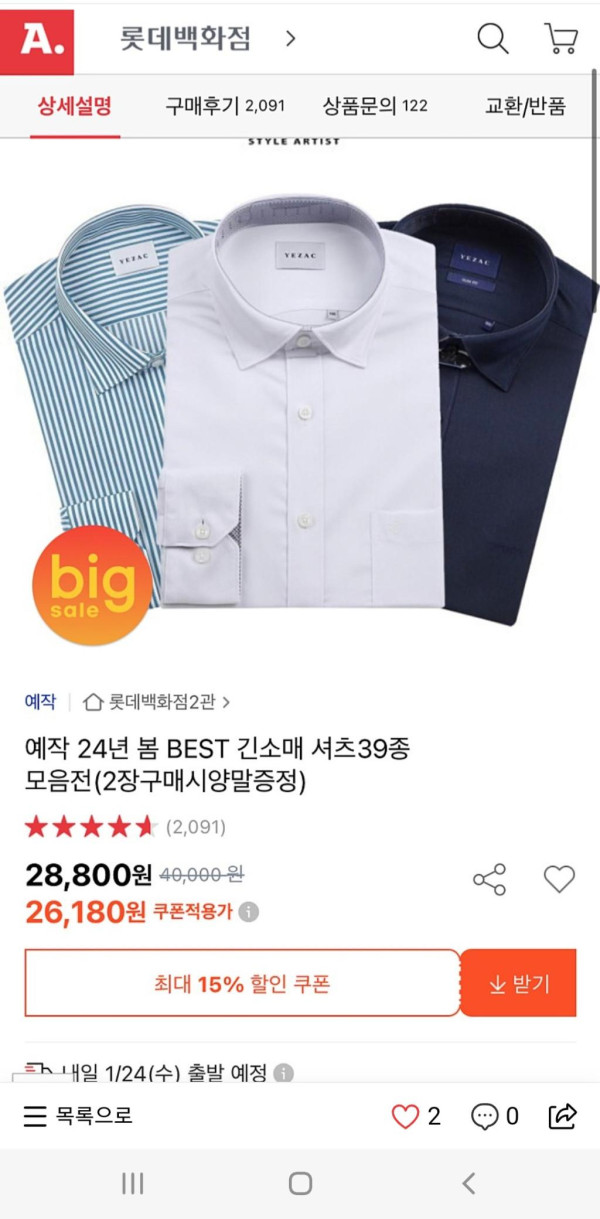Open the shopping cart
Viewport: 600px width, 1219px height.
coord(560,39)
